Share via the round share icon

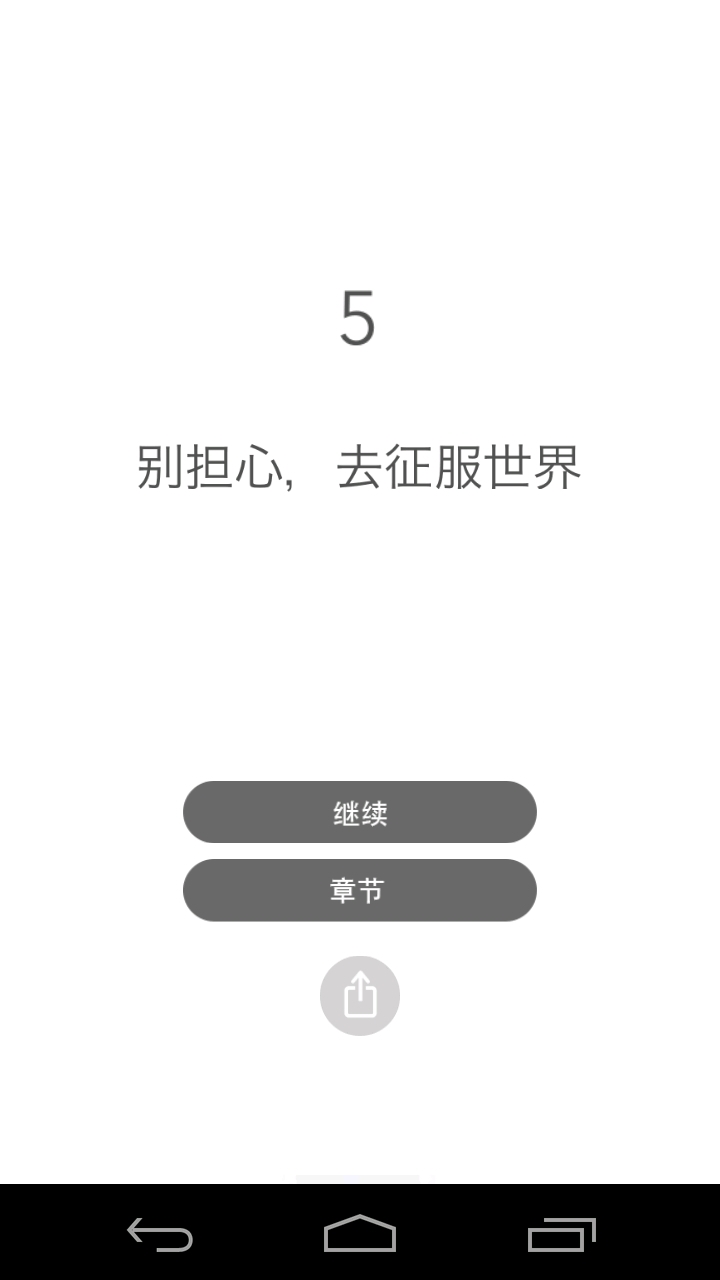(360, 996)
